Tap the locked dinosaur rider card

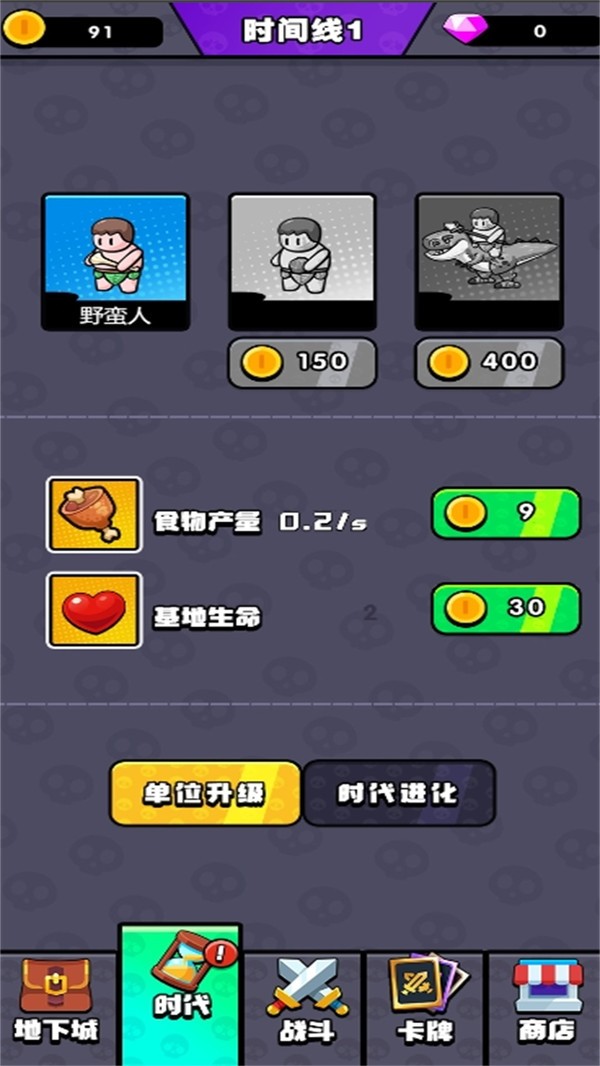point(488,262)
